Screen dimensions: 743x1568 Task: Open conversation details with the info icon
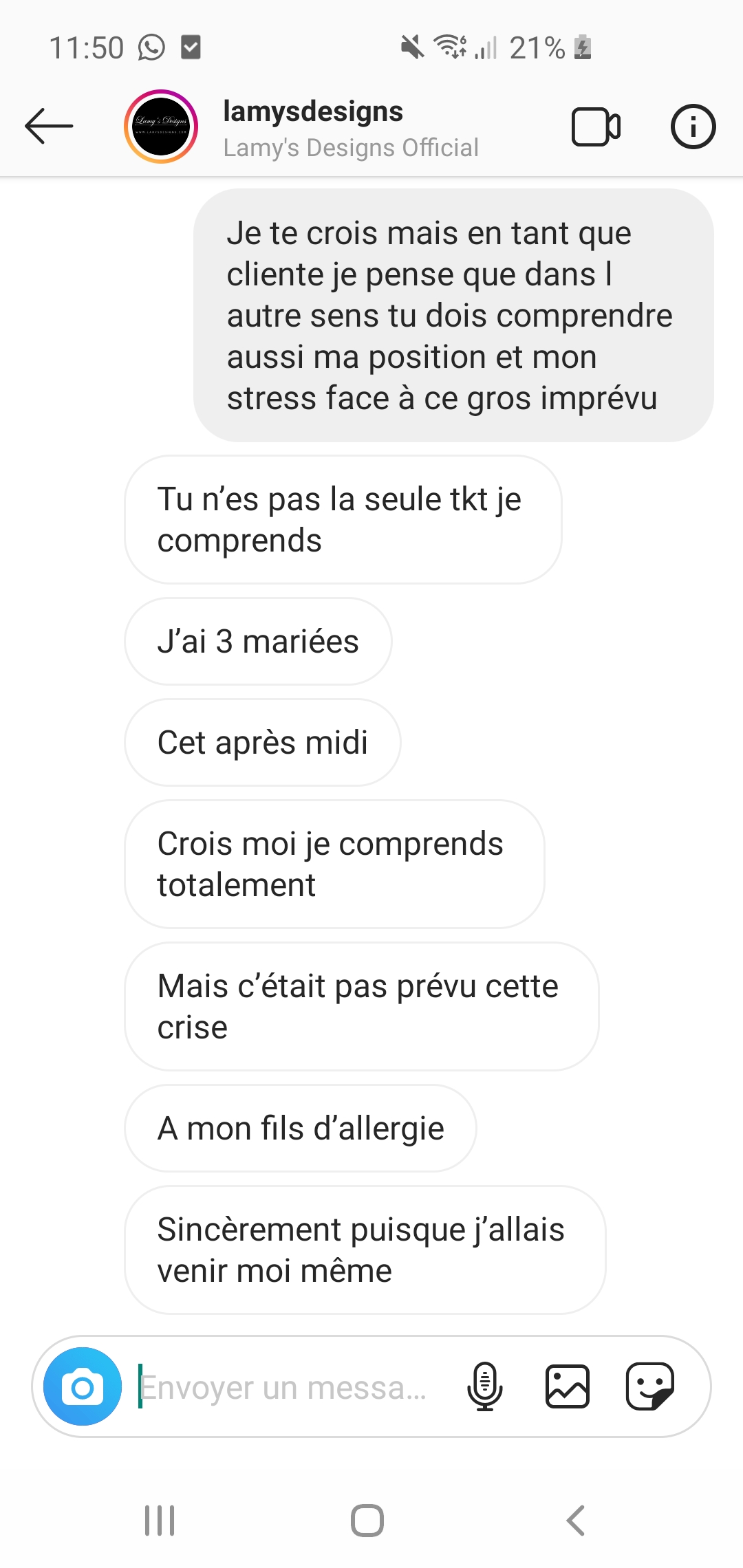693,127
